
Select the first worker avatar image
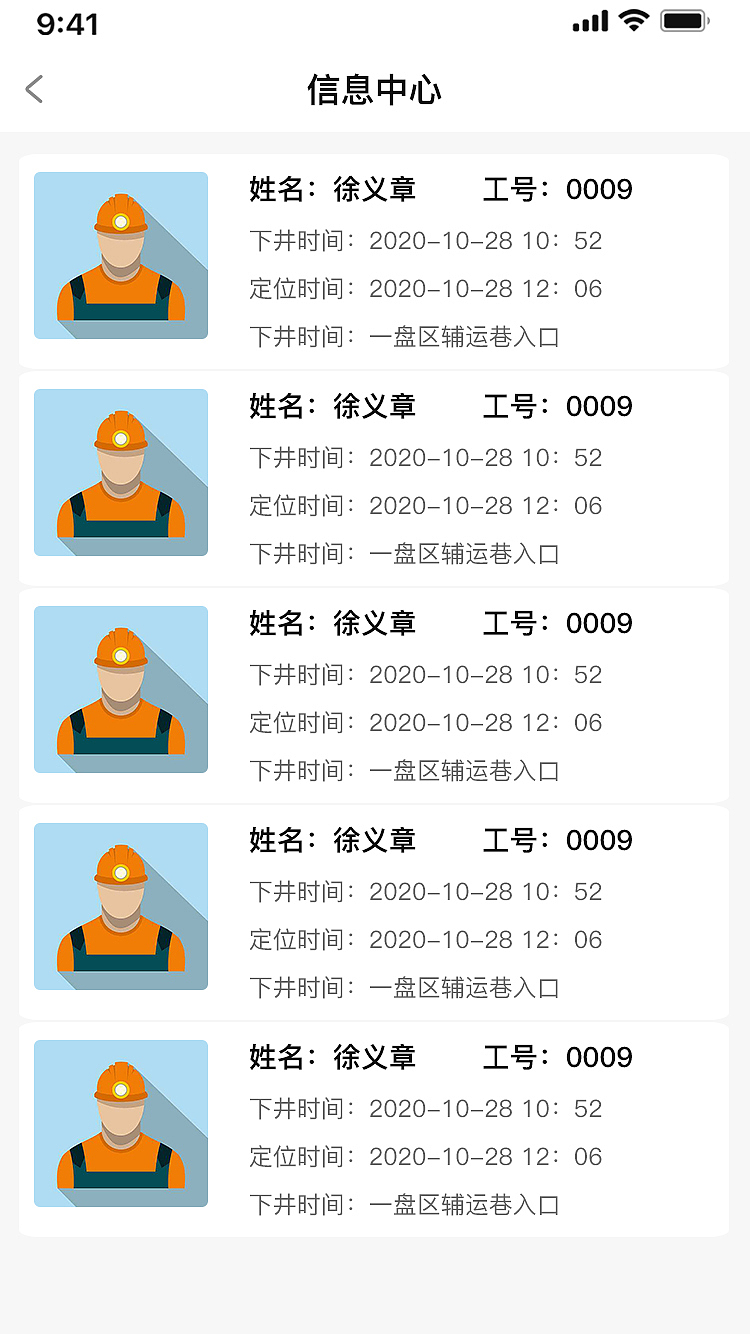point(120,255)
